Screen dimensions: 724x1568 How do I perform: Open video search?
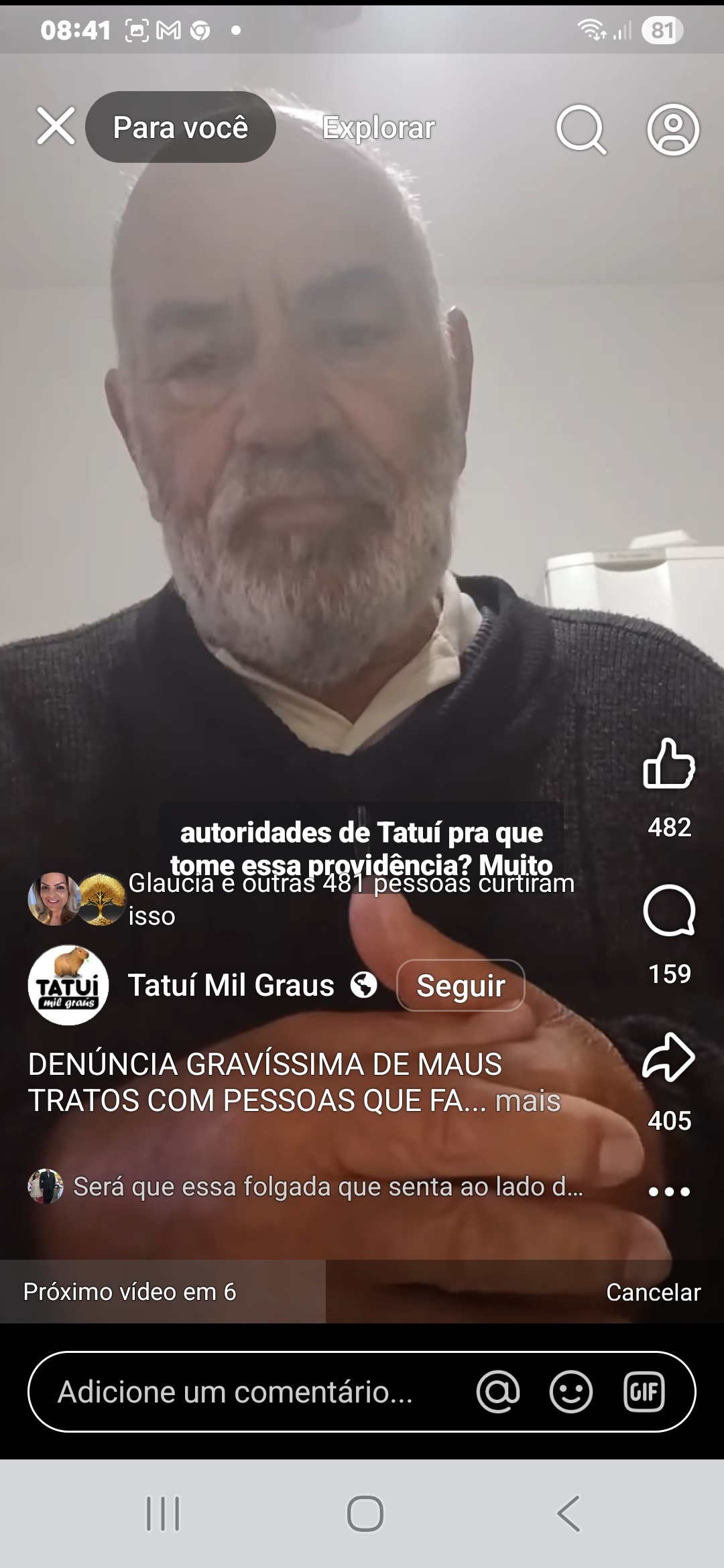coord(581,129)
